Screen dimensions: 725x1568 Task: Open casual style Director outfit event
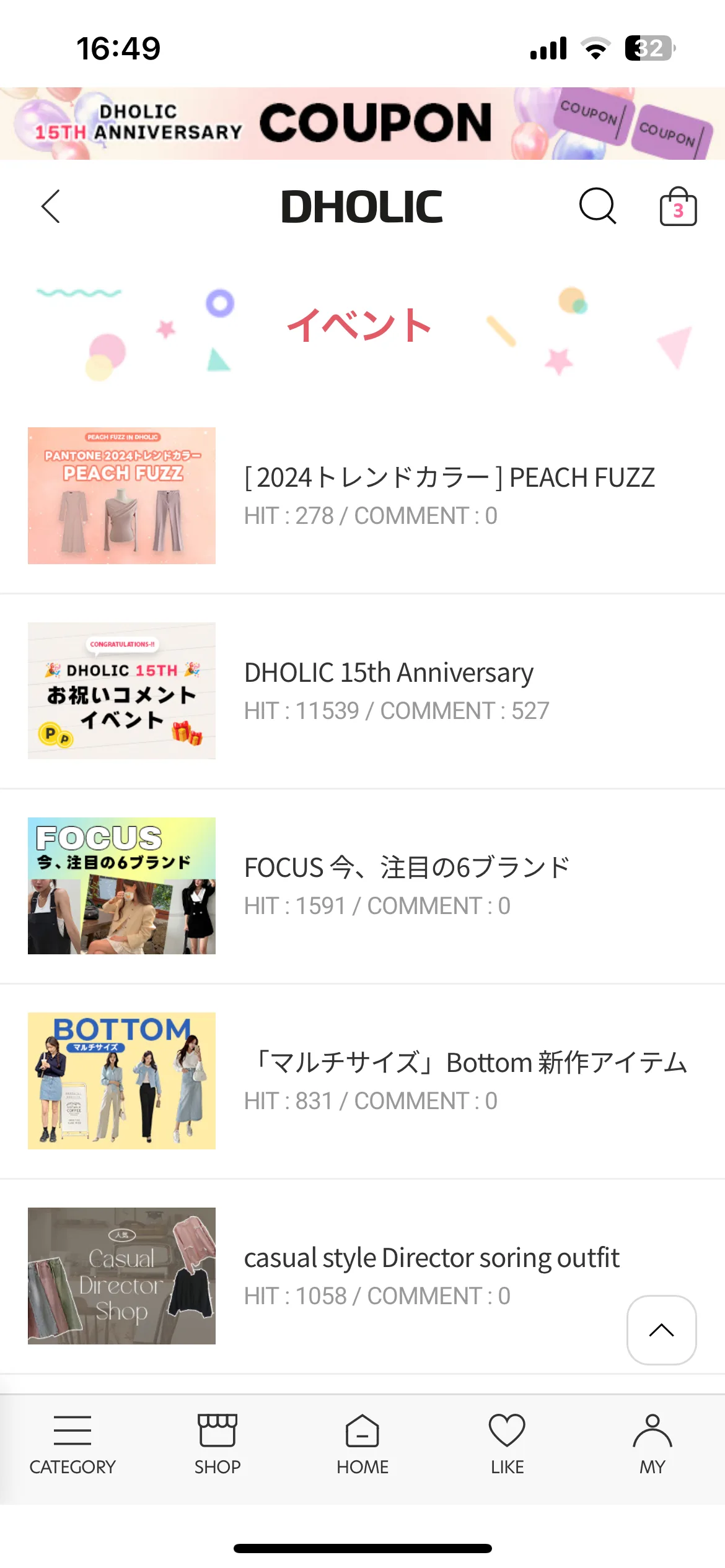pyautogui.click(x=431, y=1258)
